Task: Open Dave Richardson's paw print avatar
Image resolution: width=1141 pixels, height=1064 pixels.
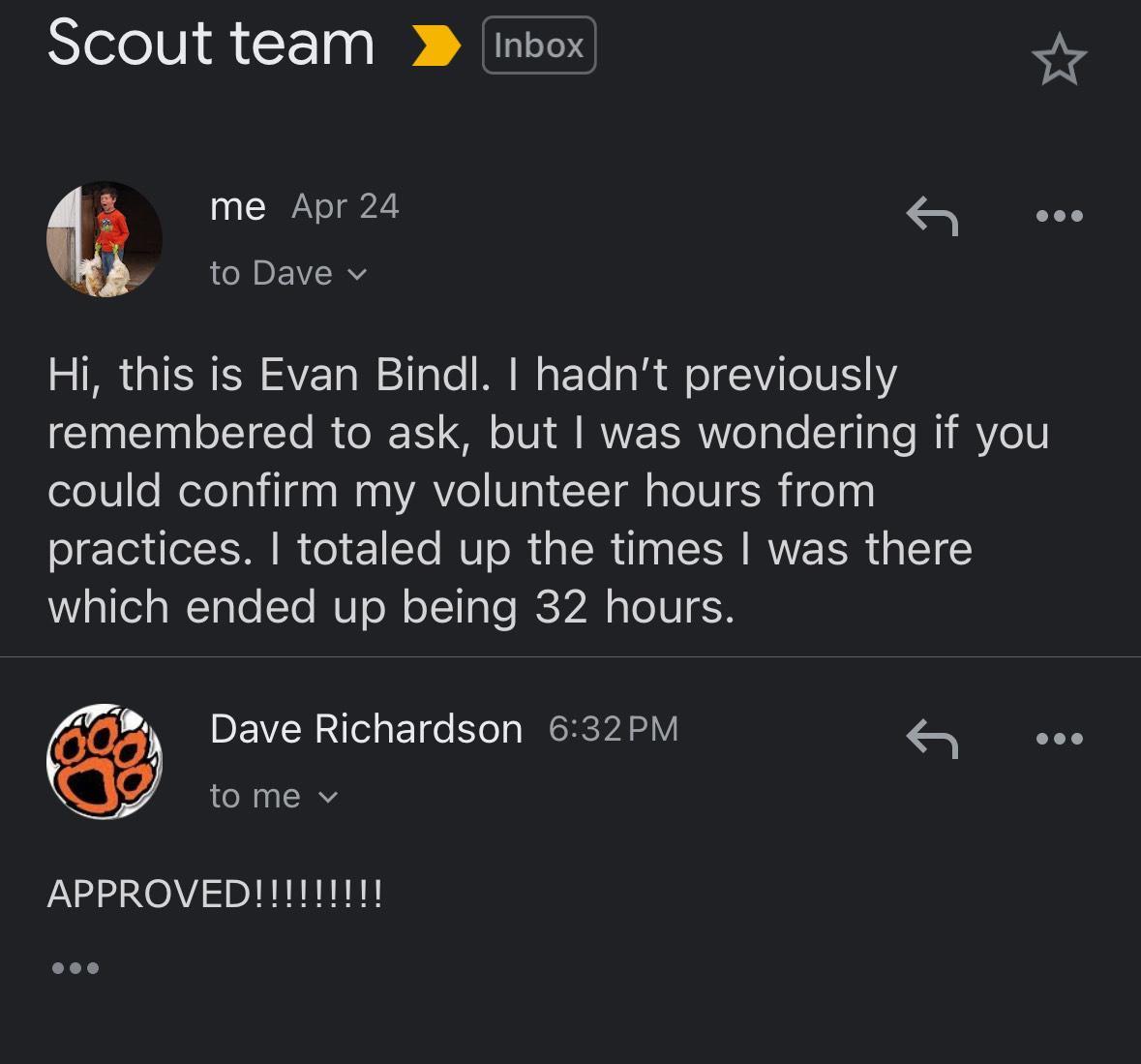Action: point(105,762)
